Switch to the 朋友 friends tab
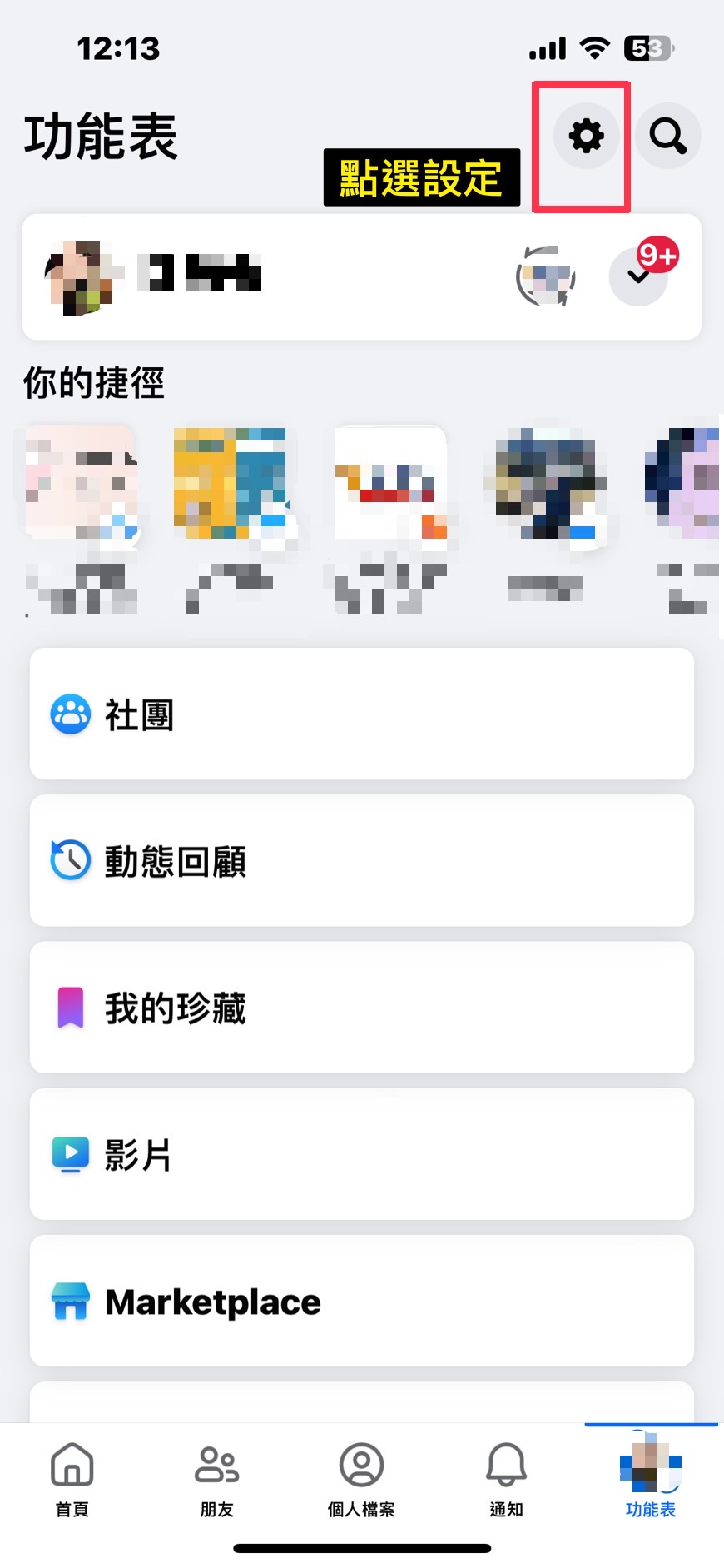This screenshot has height=1568, width=724. pos(217,1479)
